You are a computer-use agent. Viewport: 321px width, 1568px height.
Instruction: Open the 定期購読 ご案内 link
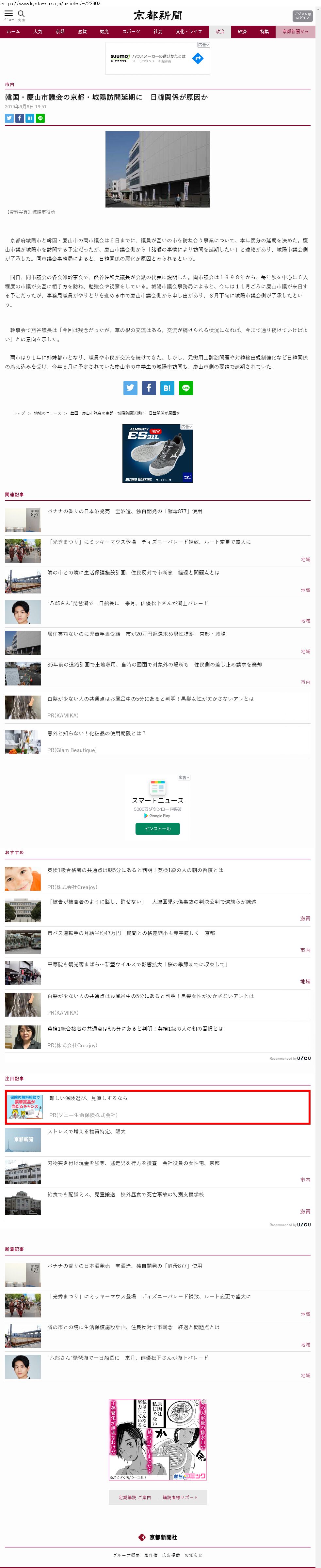tap(135, 1497)
